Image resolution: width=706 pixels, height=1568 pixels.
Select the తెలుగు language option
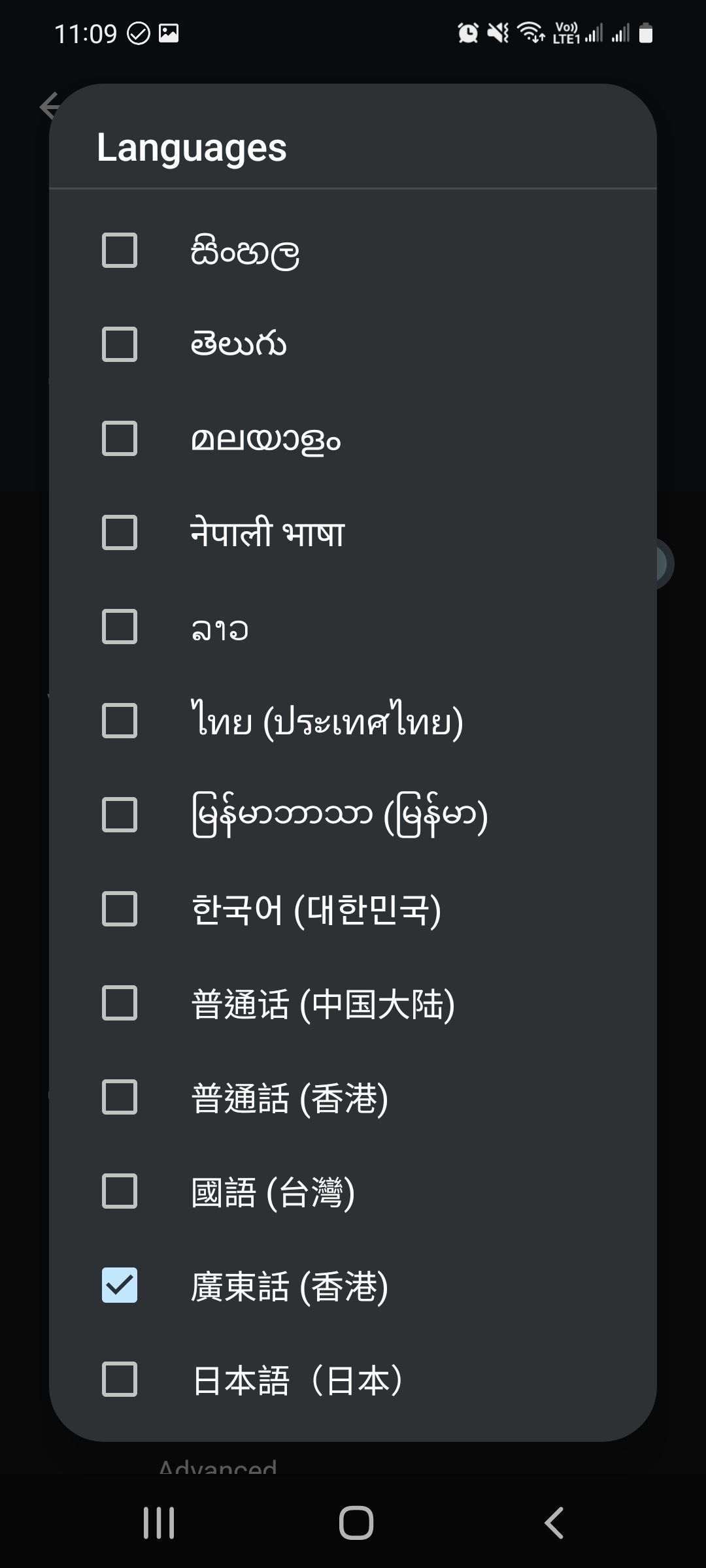[120, 344]
